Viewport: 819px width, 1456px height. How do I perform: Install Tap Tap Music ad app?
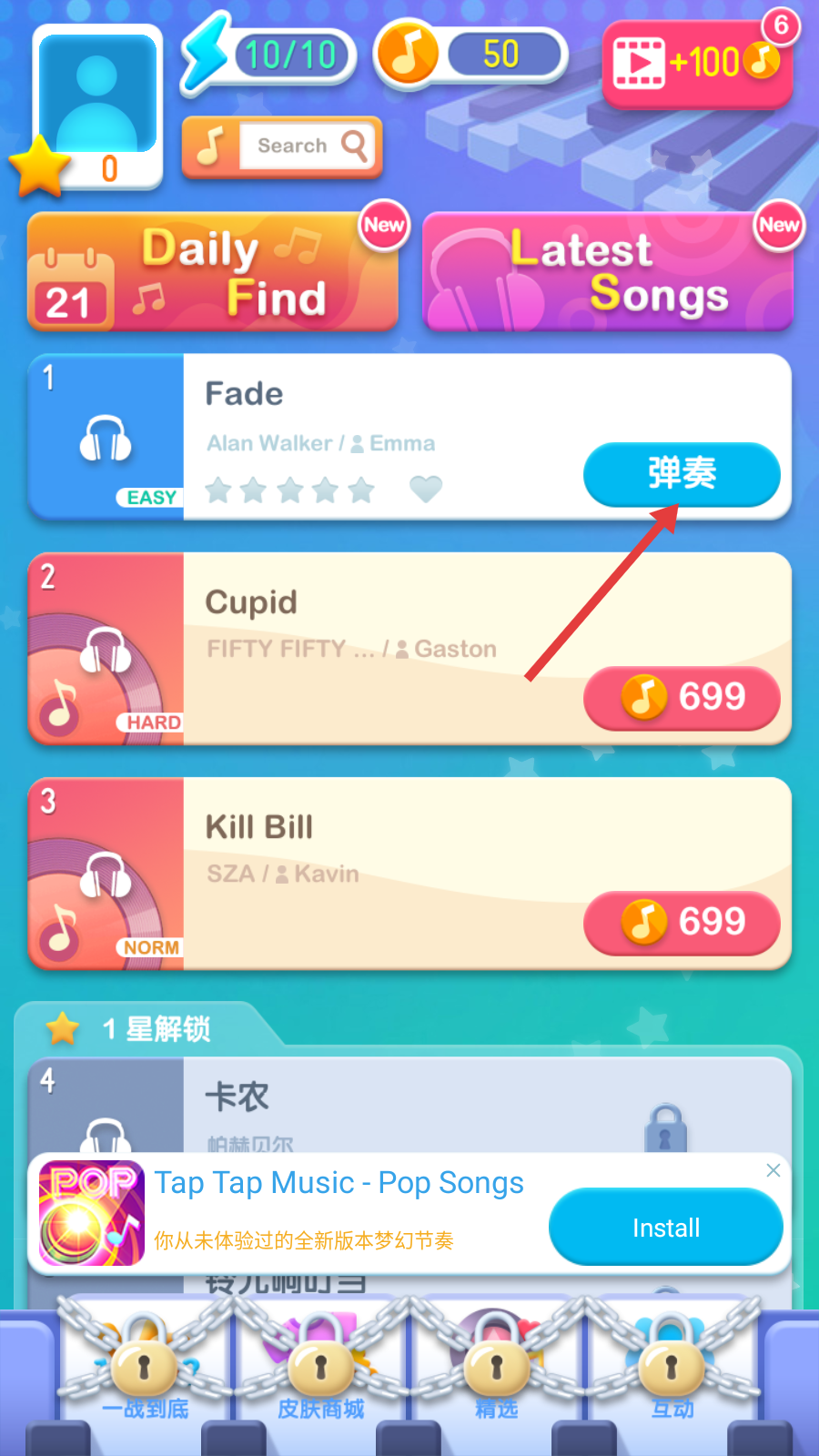[665, 1228]
